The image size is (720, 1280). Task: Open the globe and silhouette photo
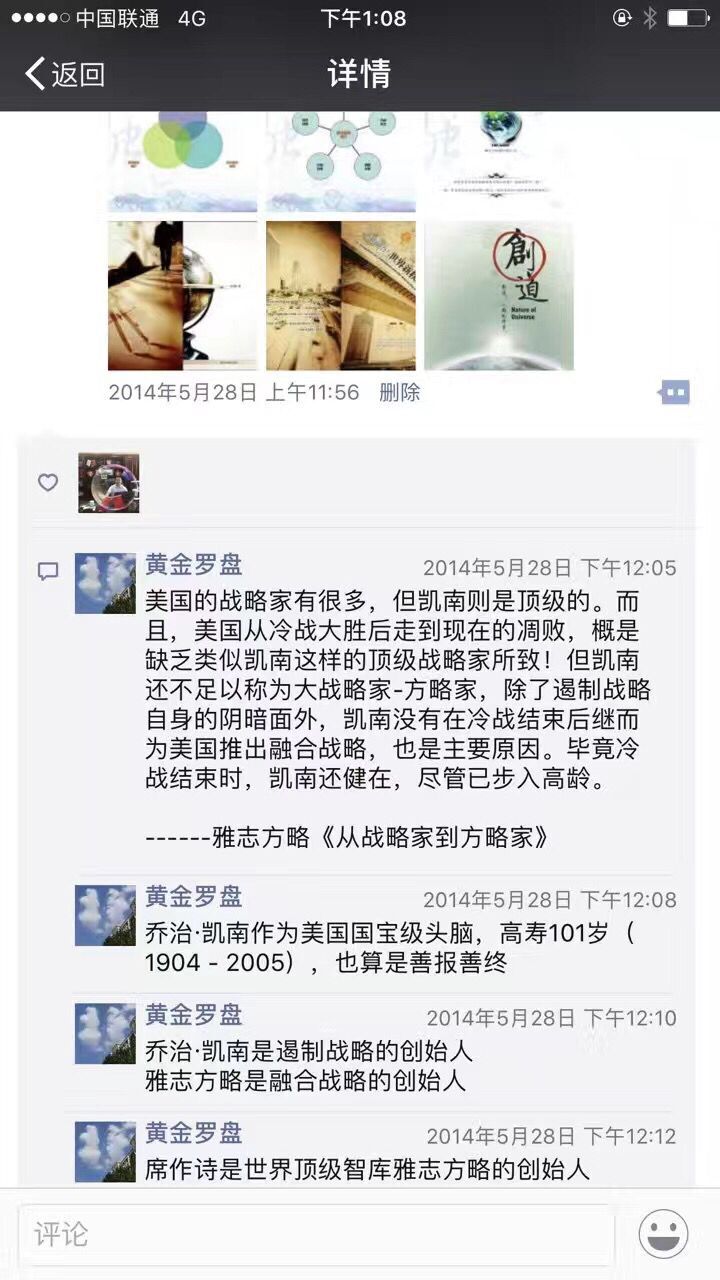pyautogui.click(x=183, y=296)
